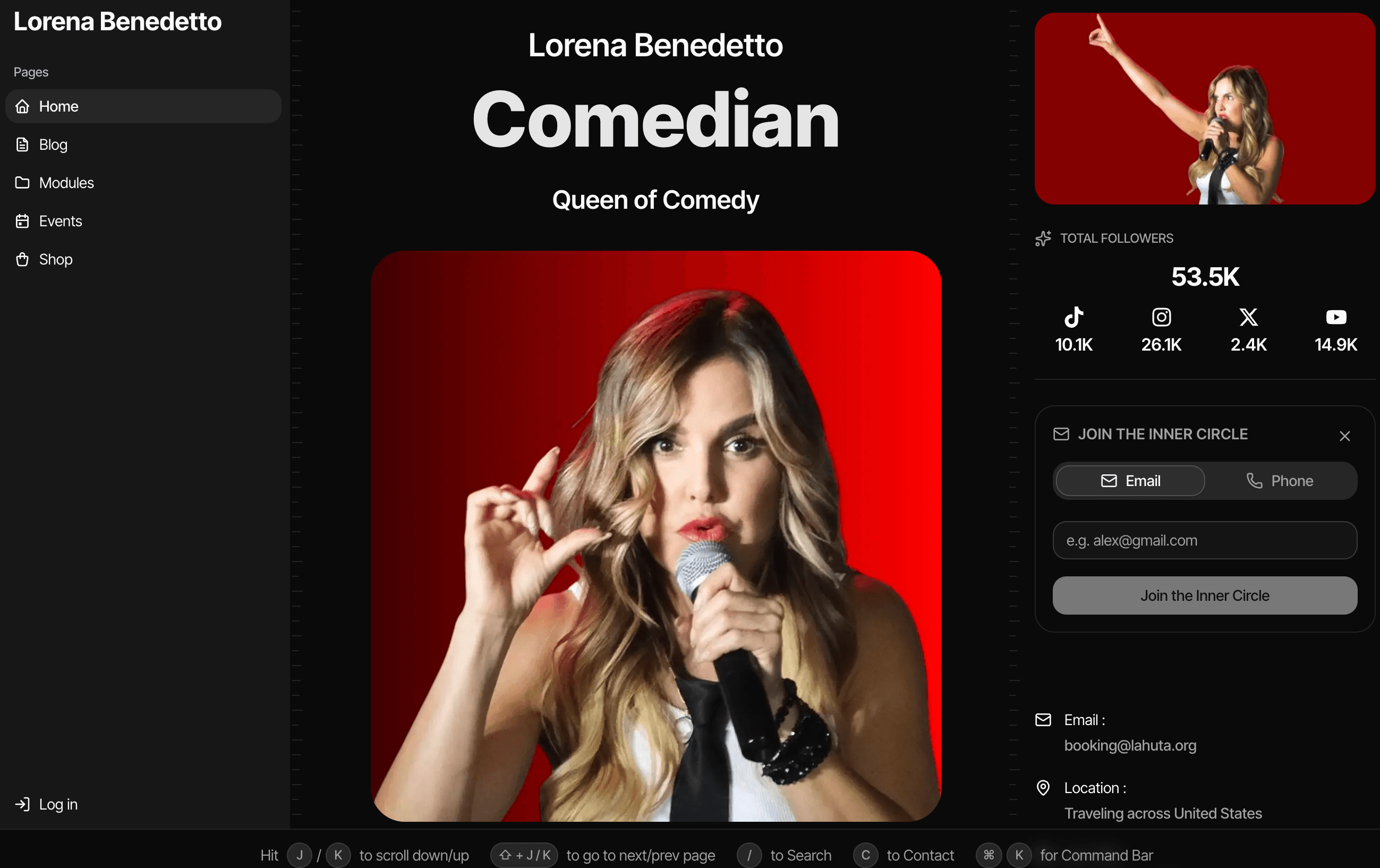The height and width of the screenshot is (868, 1380).
Task: Dismiss the Join the Inner Circle card
Action: 1344,436
